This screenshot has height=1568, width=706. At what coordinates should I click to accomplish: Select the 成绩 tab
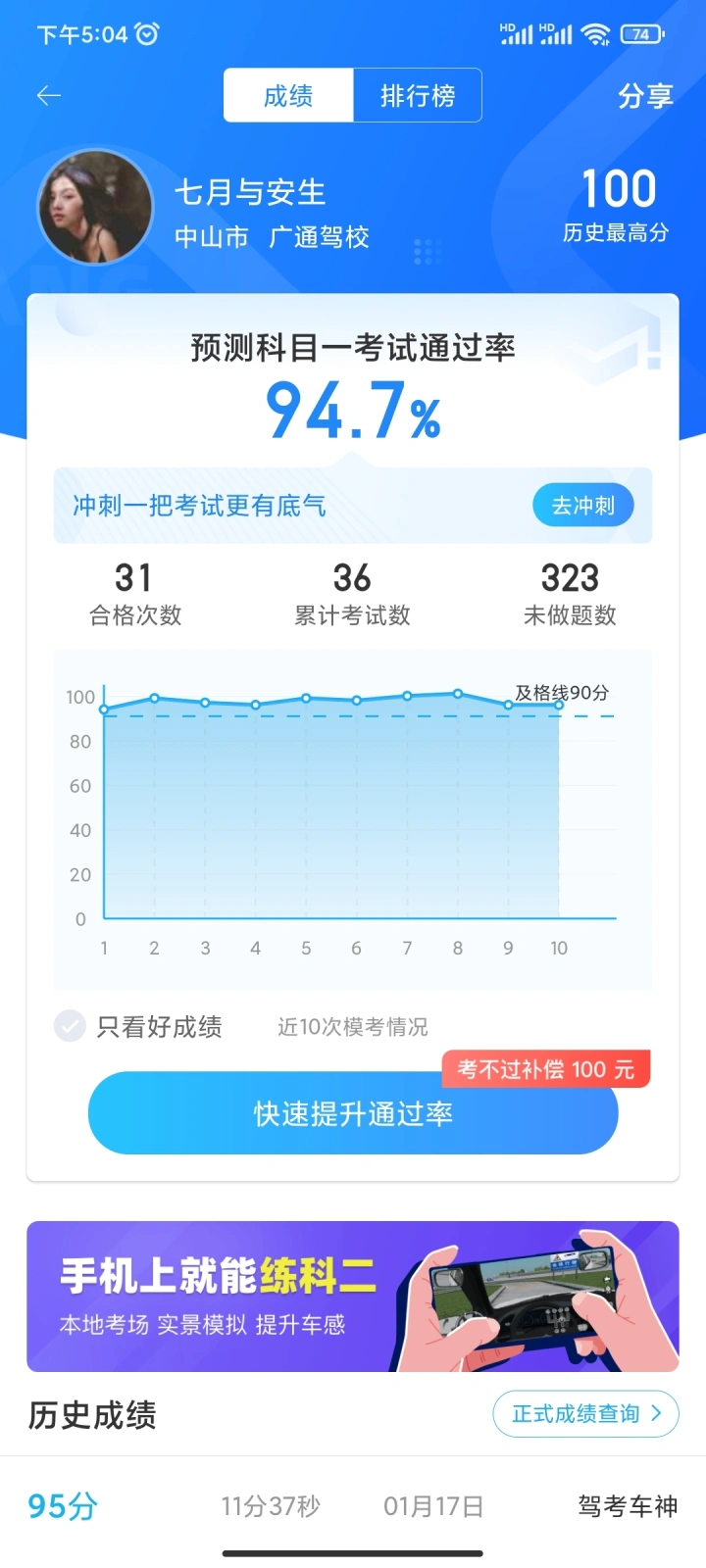point(288,95)
